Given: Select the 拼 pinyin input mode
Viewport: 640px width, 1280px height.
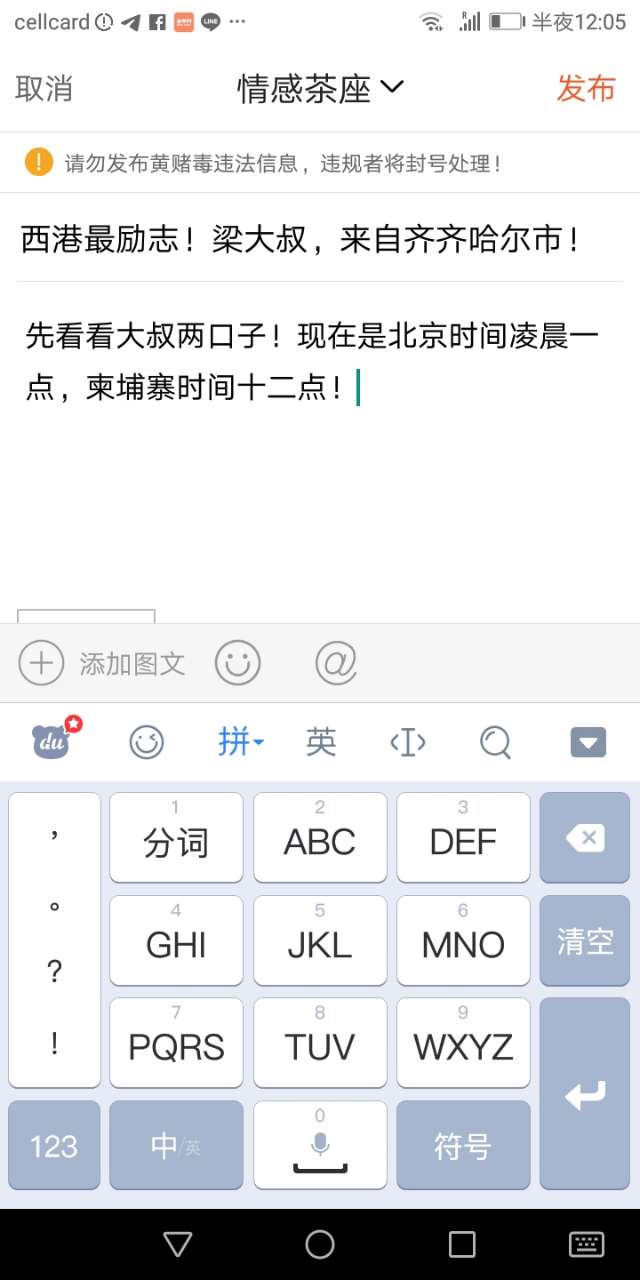Looking at the screenshot, I should coord(239,742).
